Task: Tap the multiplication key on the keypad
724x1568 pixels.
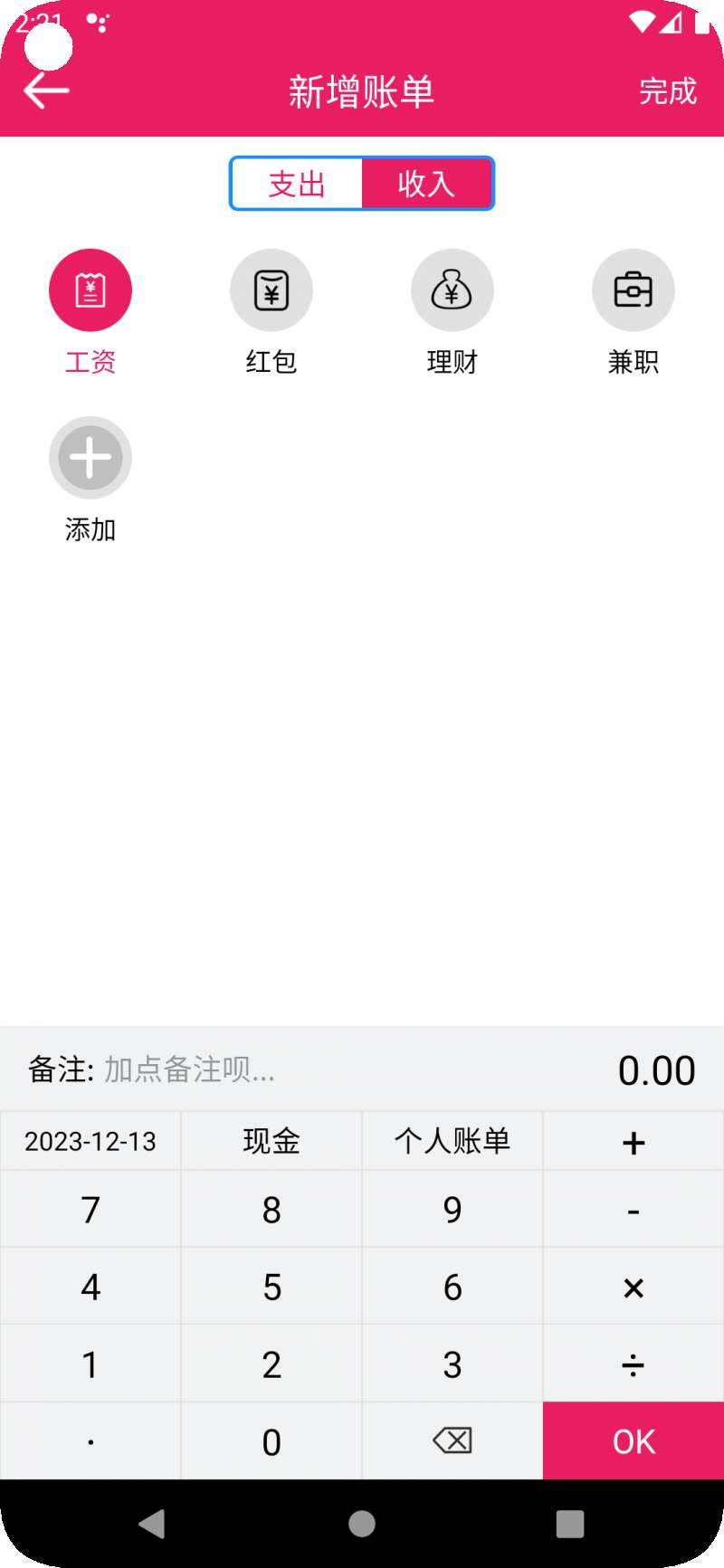Action: point(633,1286)
